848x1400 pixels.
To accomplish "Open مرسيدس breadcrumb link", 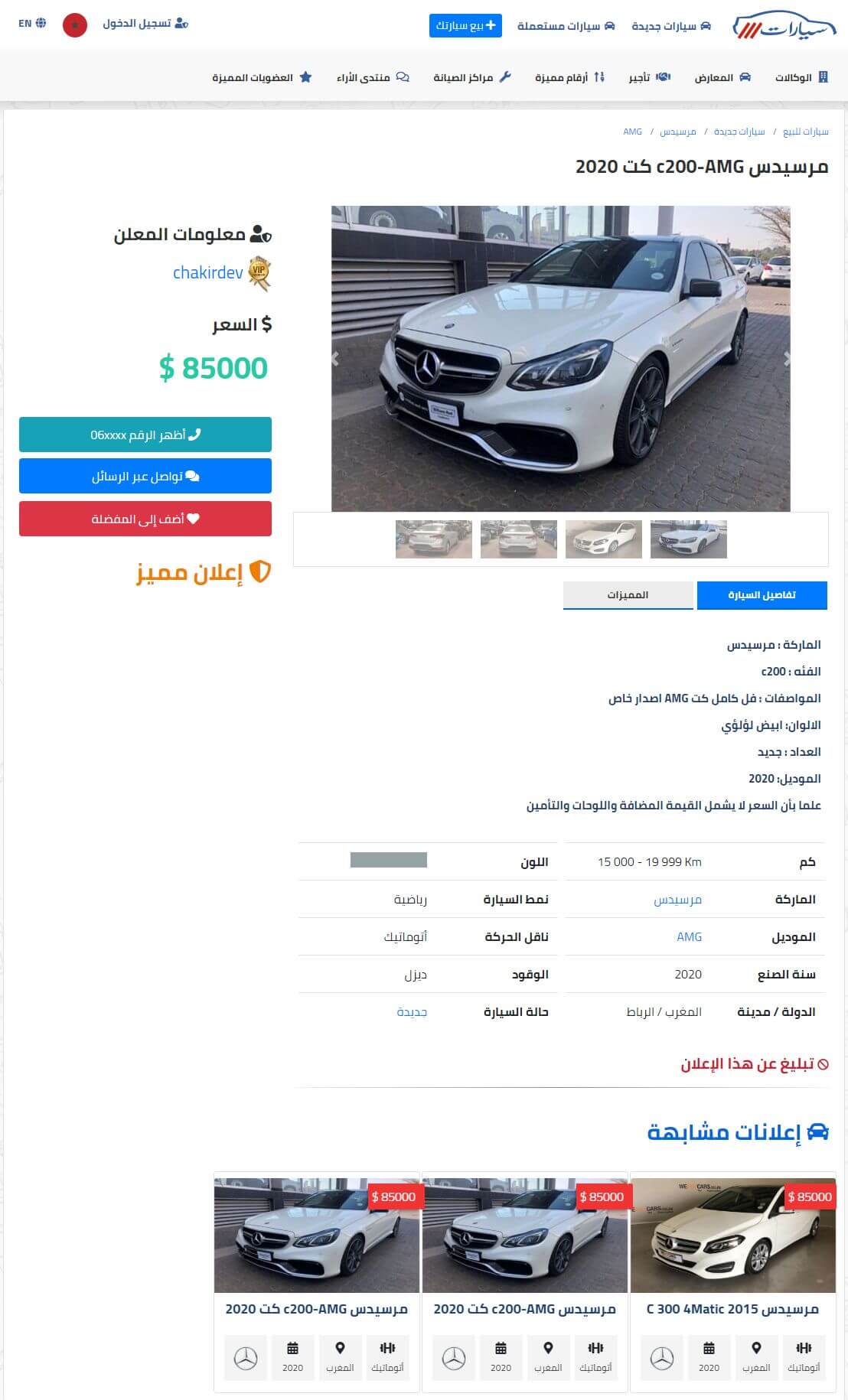I will click(x=678, y=132).
